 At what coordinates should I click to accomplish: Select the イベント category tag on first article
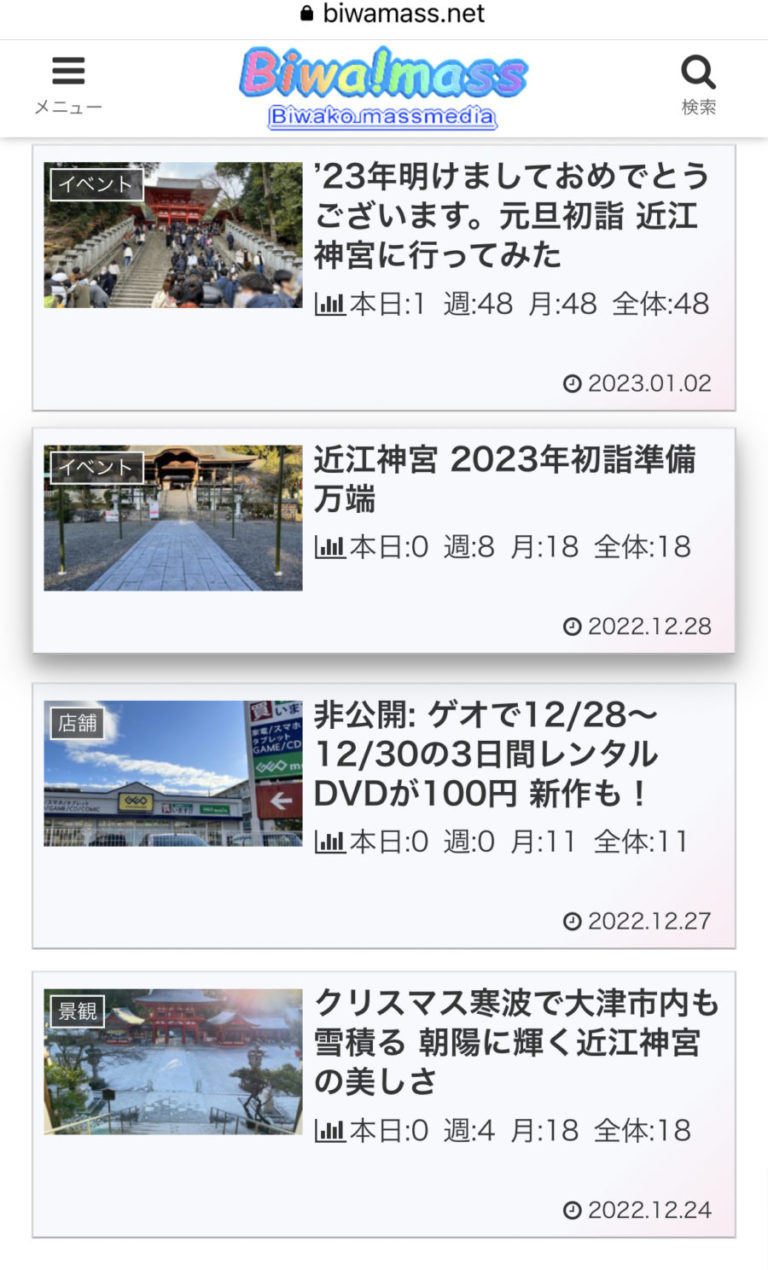[x=94, y=185]
